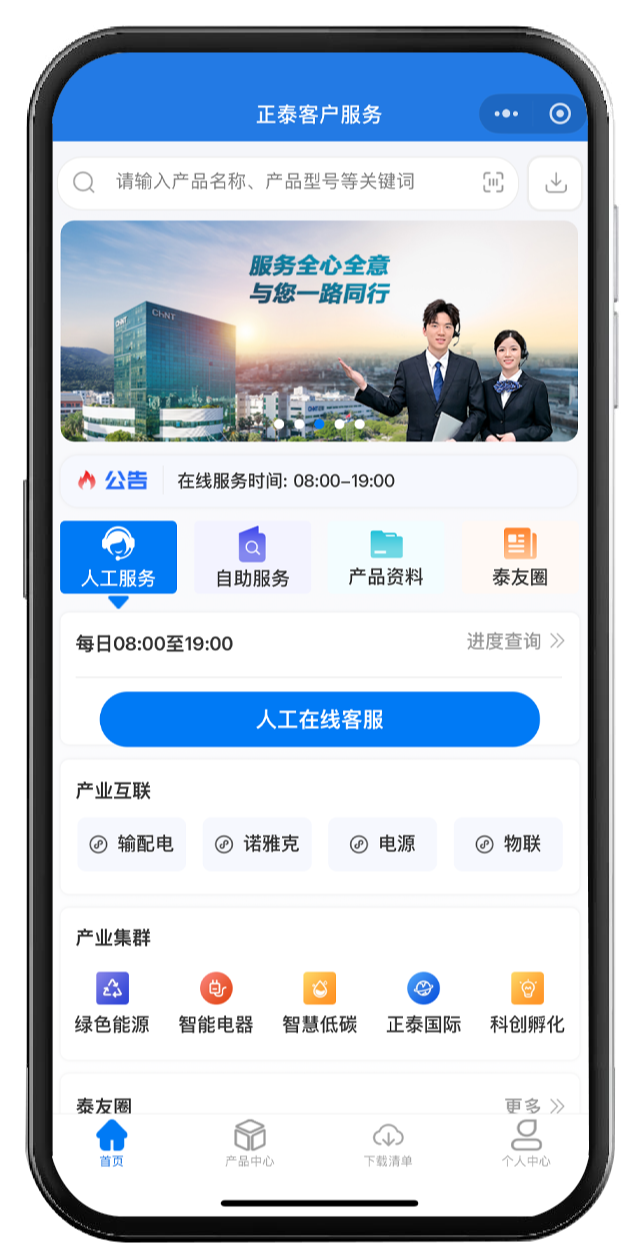Image resolution: width=644 pixels, height=1257 pixels.
Task: Open the service banner with CHNT building
Action: pos(319,331)
